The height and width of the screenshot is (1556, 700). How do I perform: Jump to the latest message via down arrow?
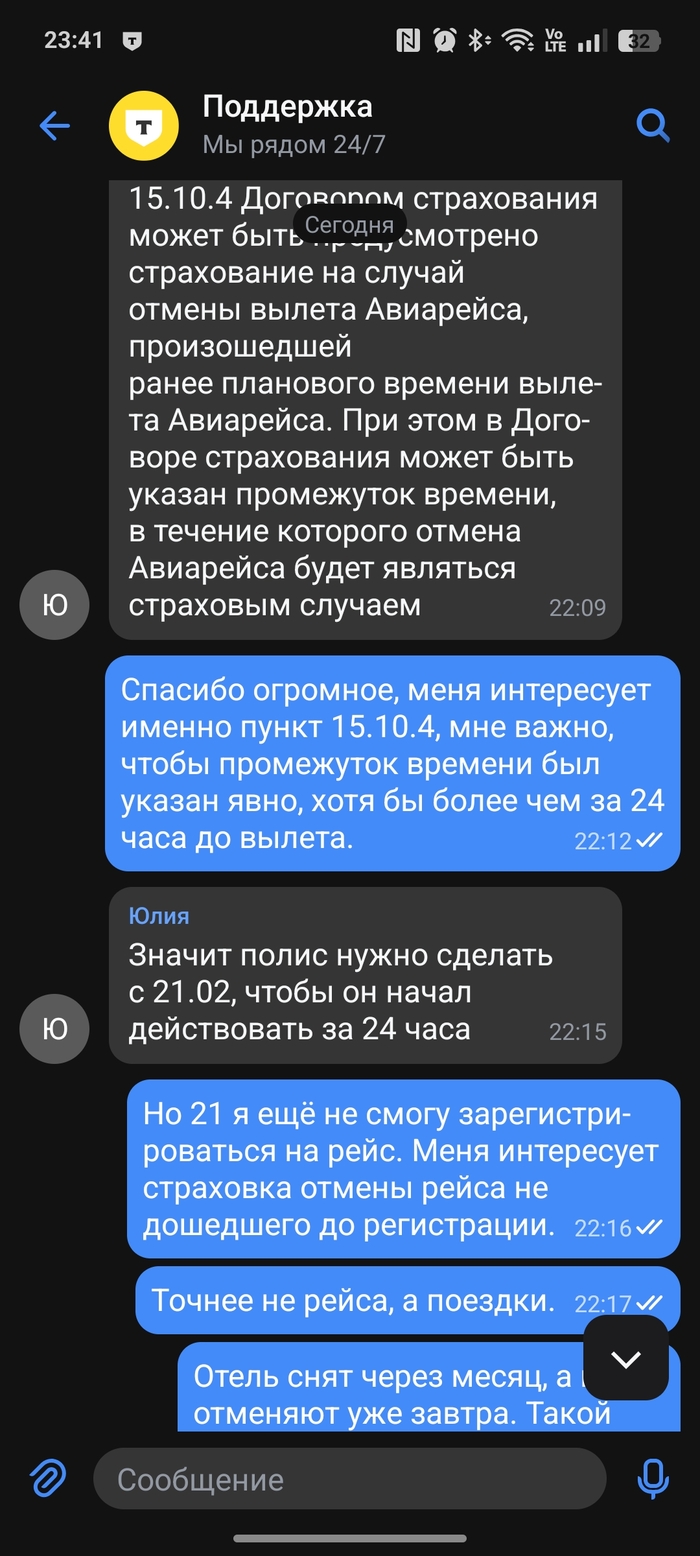click(626, 1358)
